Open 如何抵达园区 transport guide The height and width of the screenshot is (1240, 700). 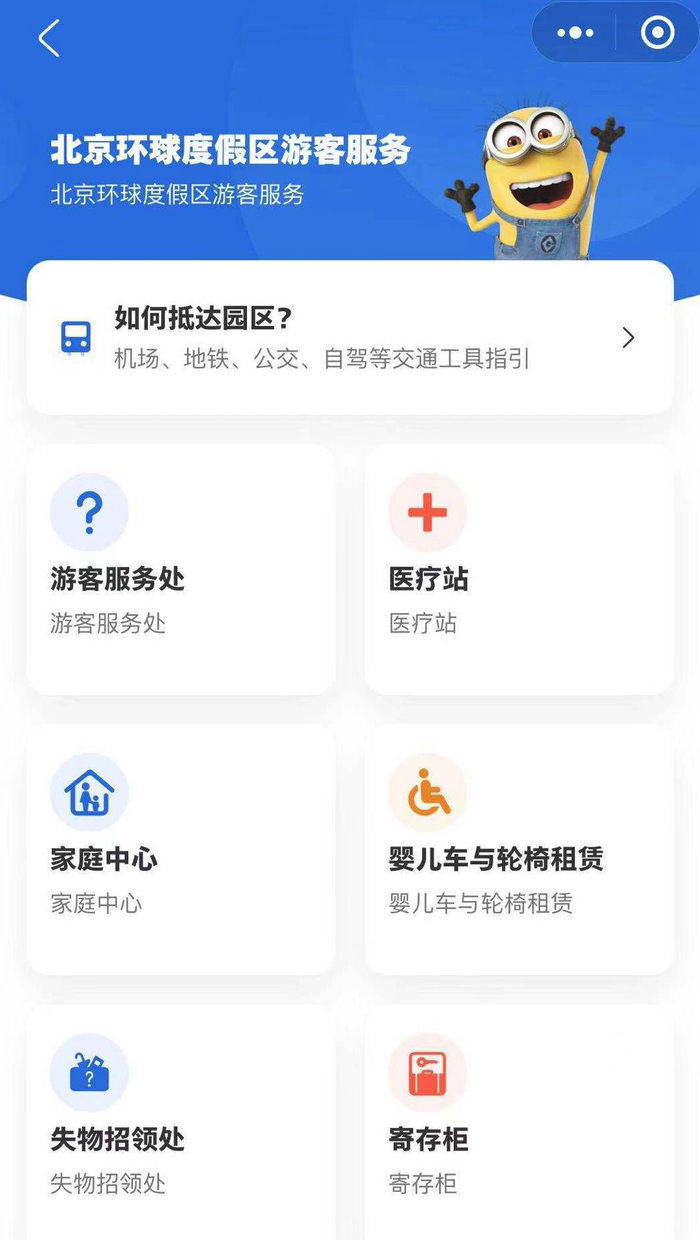pyautogui.click(x=349, y=338)
